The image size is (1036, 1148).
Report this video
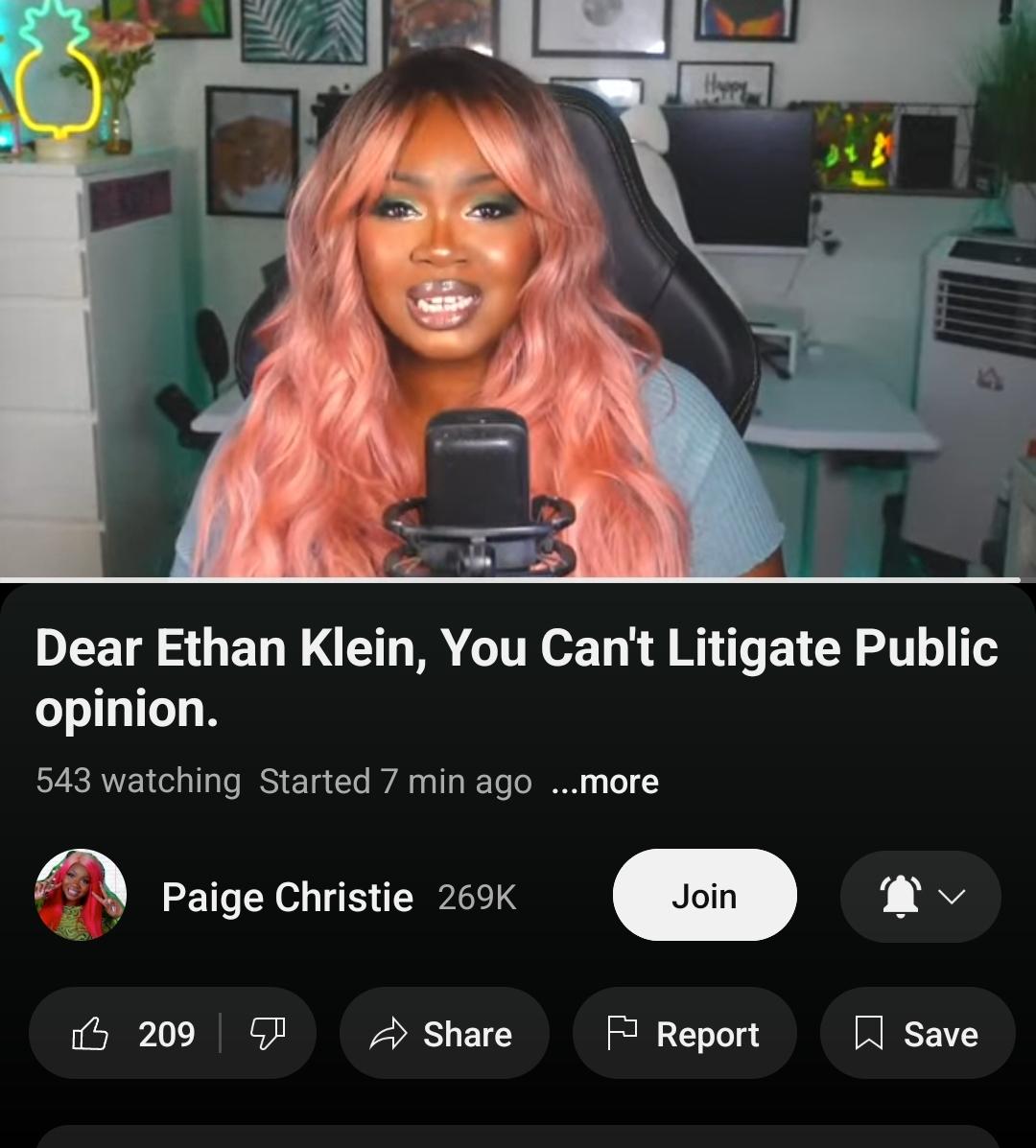(x=684, y=1034)
